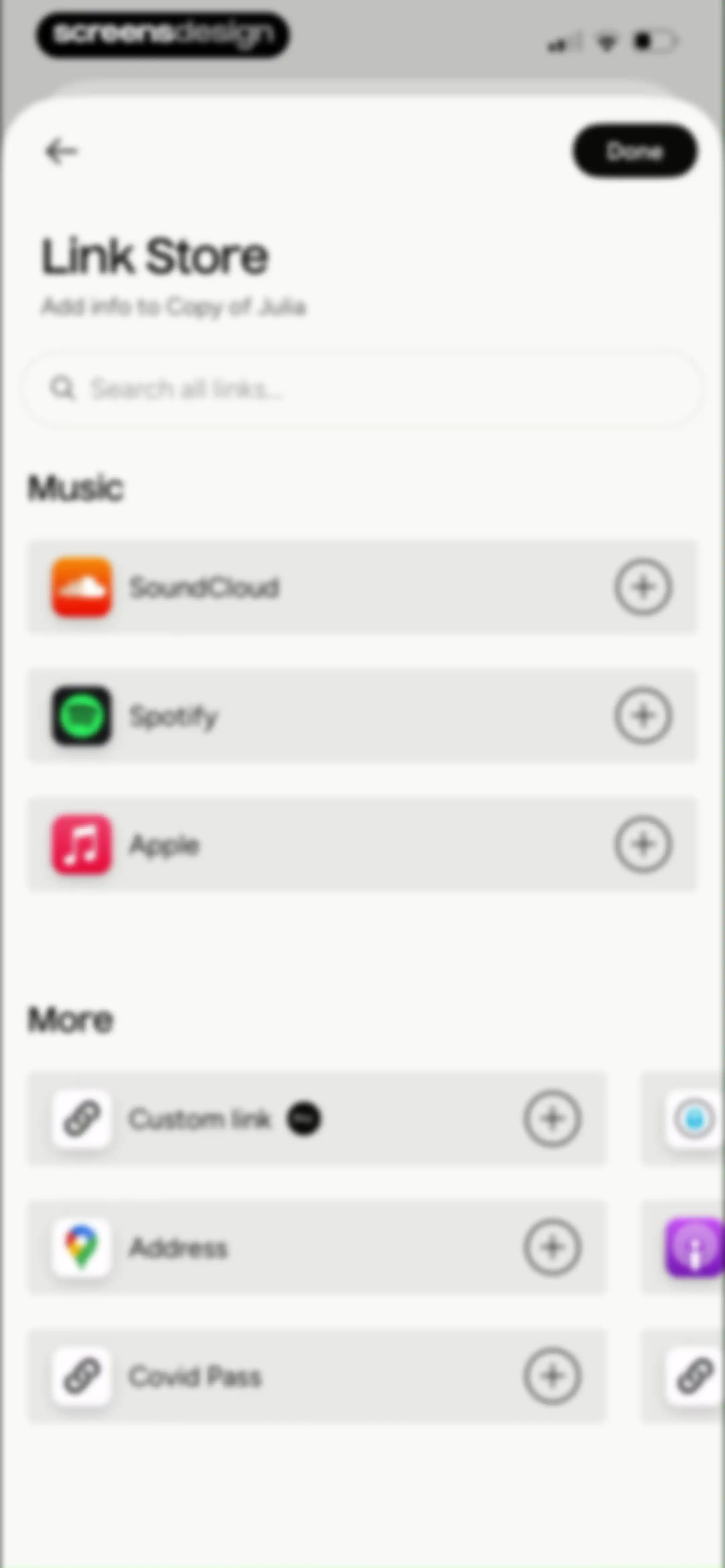Add a Custom link using plus
The width and height of the screenshot is (725, 1568).
pos(552,1118)
